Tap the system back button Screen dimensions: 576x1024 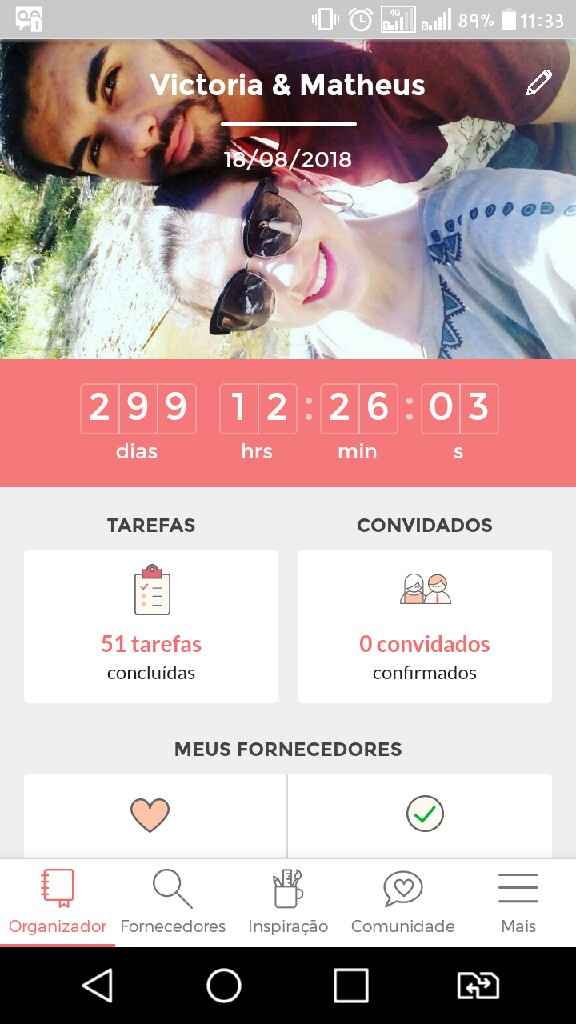(x=98, y=985)
